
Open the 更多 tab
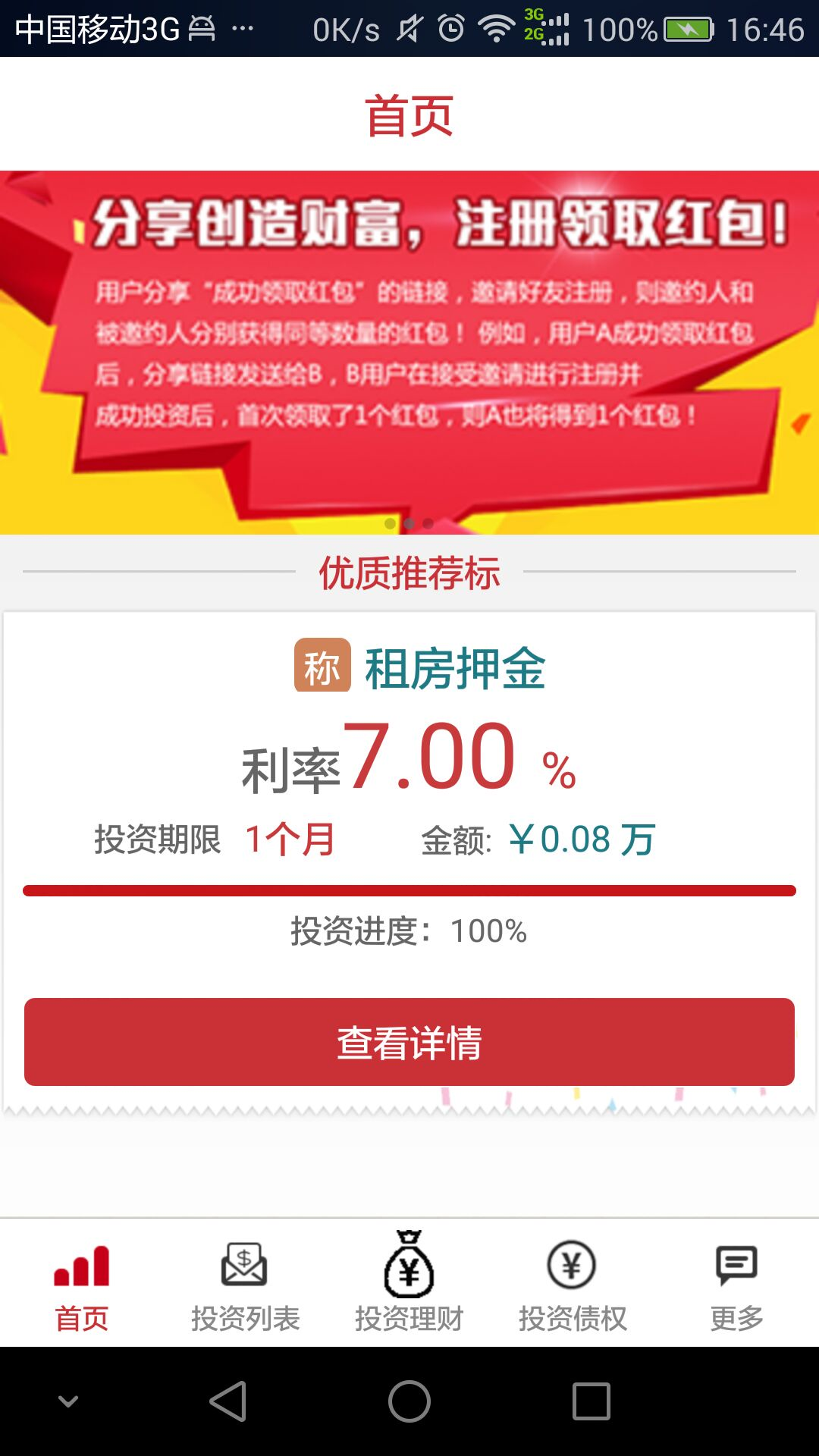(x=736, y=1283)
